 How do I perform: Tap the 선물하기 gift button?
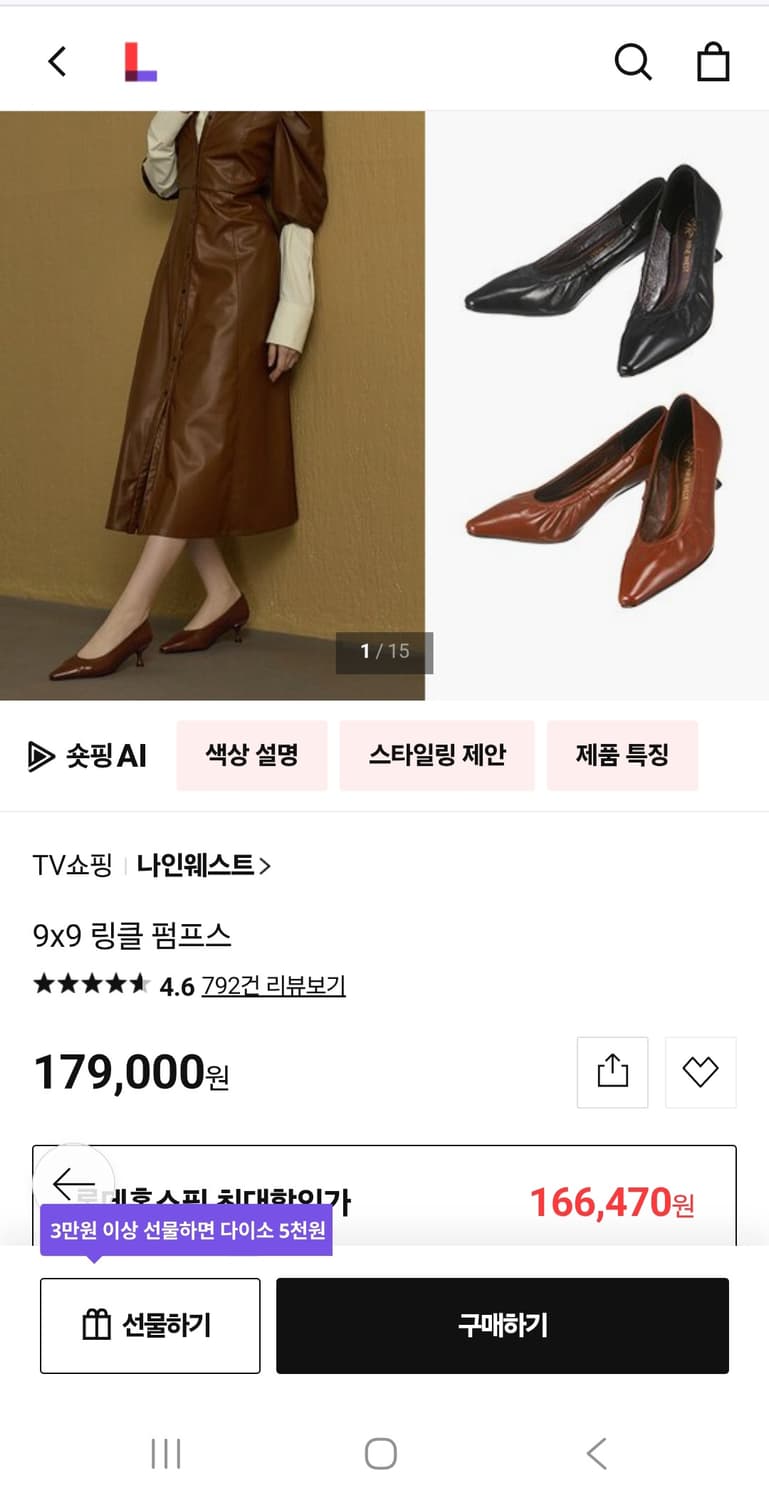tap(149, 1324)
